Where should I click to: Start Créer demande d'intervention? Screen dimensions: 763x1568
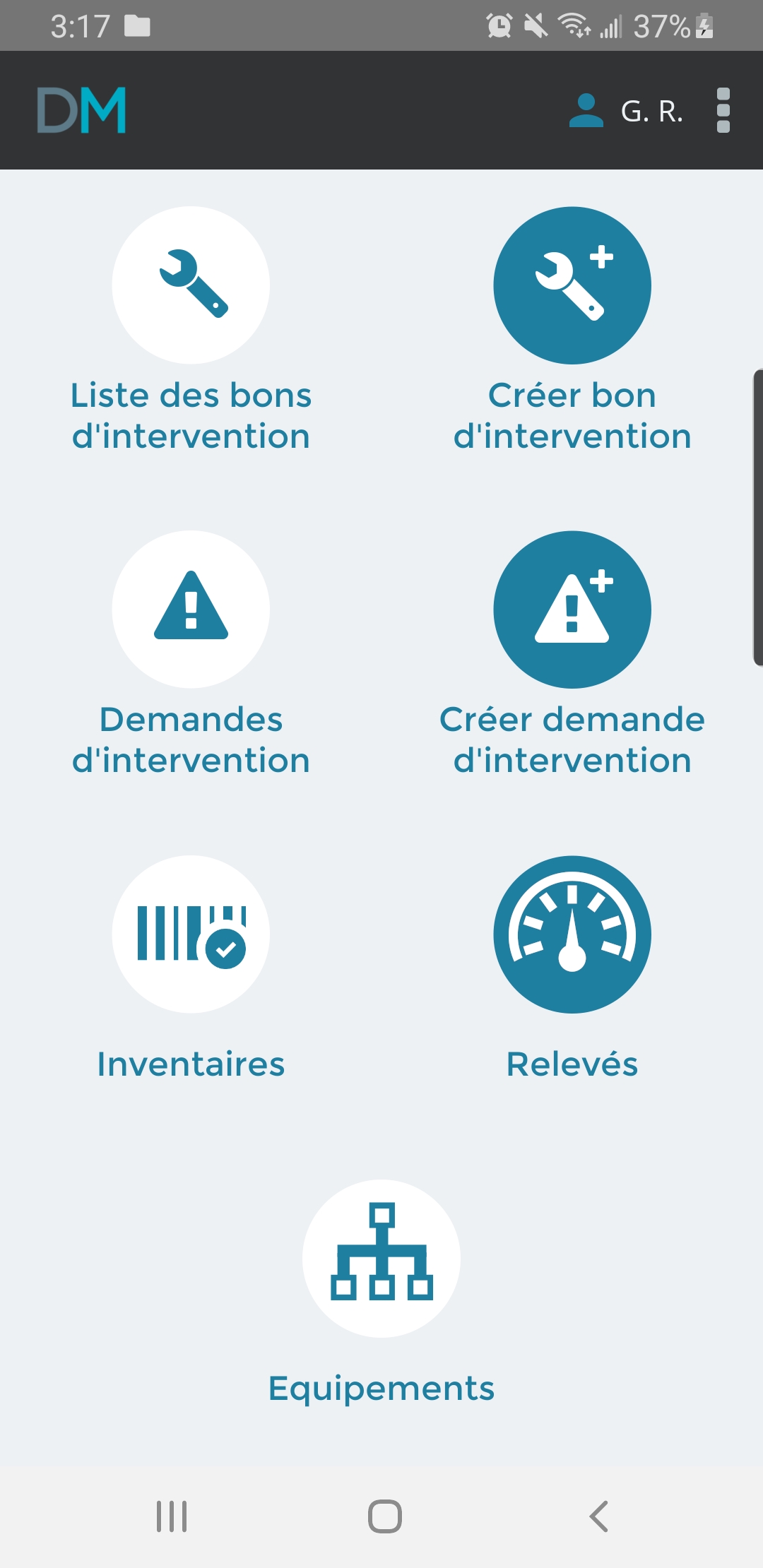572,610
